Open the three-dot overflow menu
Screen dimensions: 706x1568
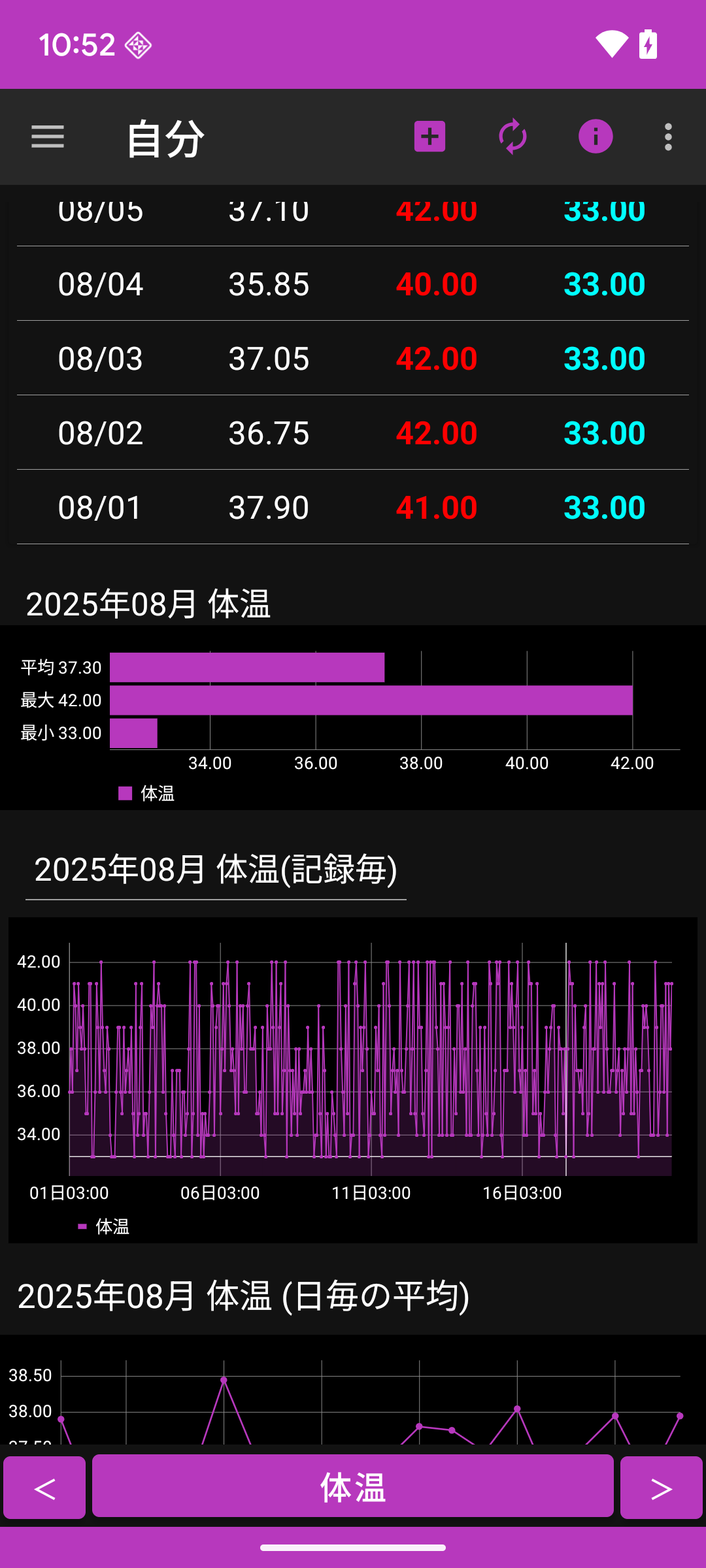tap(668, 137)
